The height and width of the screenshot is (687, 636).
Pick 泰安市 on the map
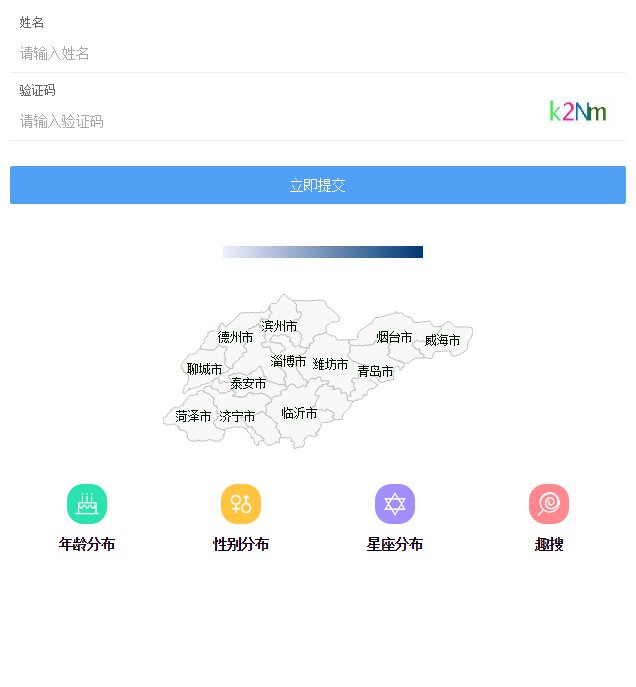248,383
